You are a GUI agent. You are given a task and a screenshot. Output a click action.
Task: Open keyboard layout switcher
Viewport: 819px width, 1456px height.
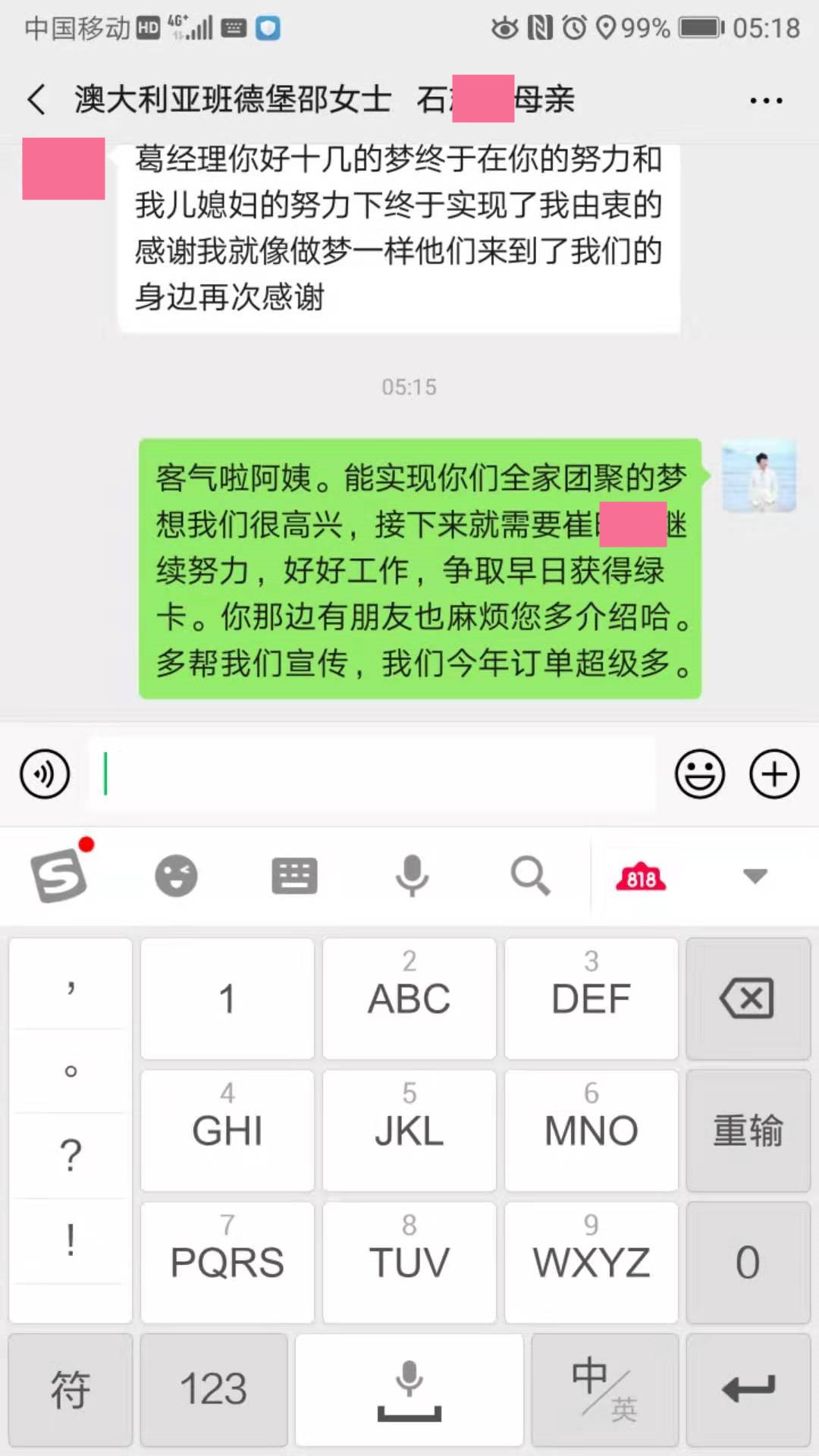pos(294,876)
